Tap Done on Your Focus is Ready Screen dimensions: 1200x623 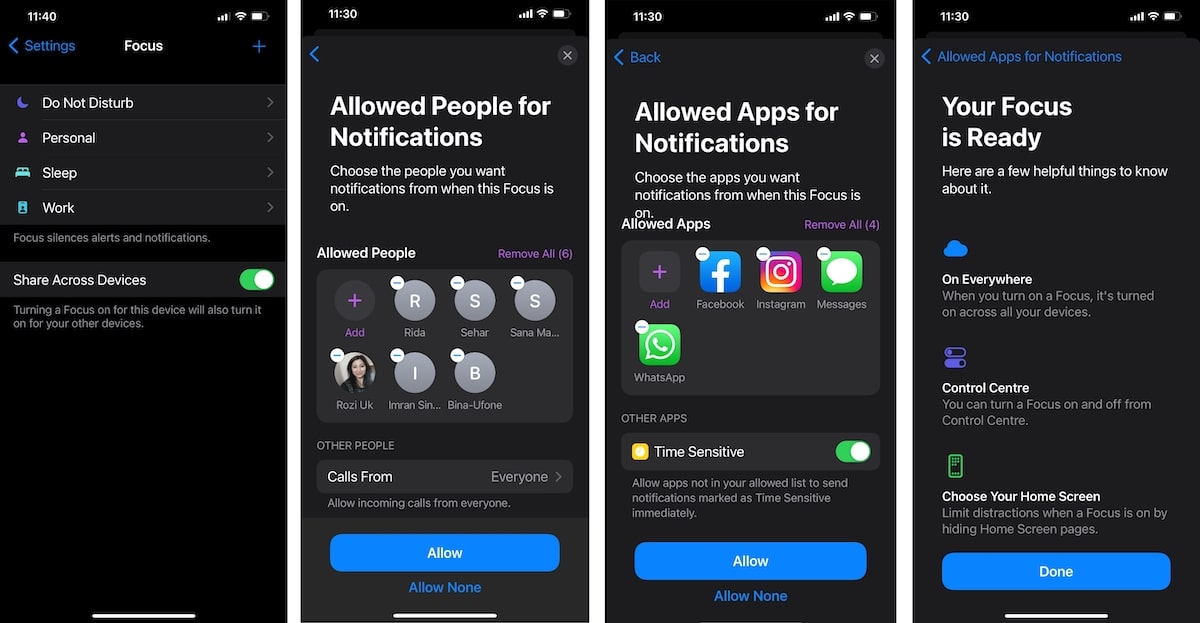(1055, 572)
